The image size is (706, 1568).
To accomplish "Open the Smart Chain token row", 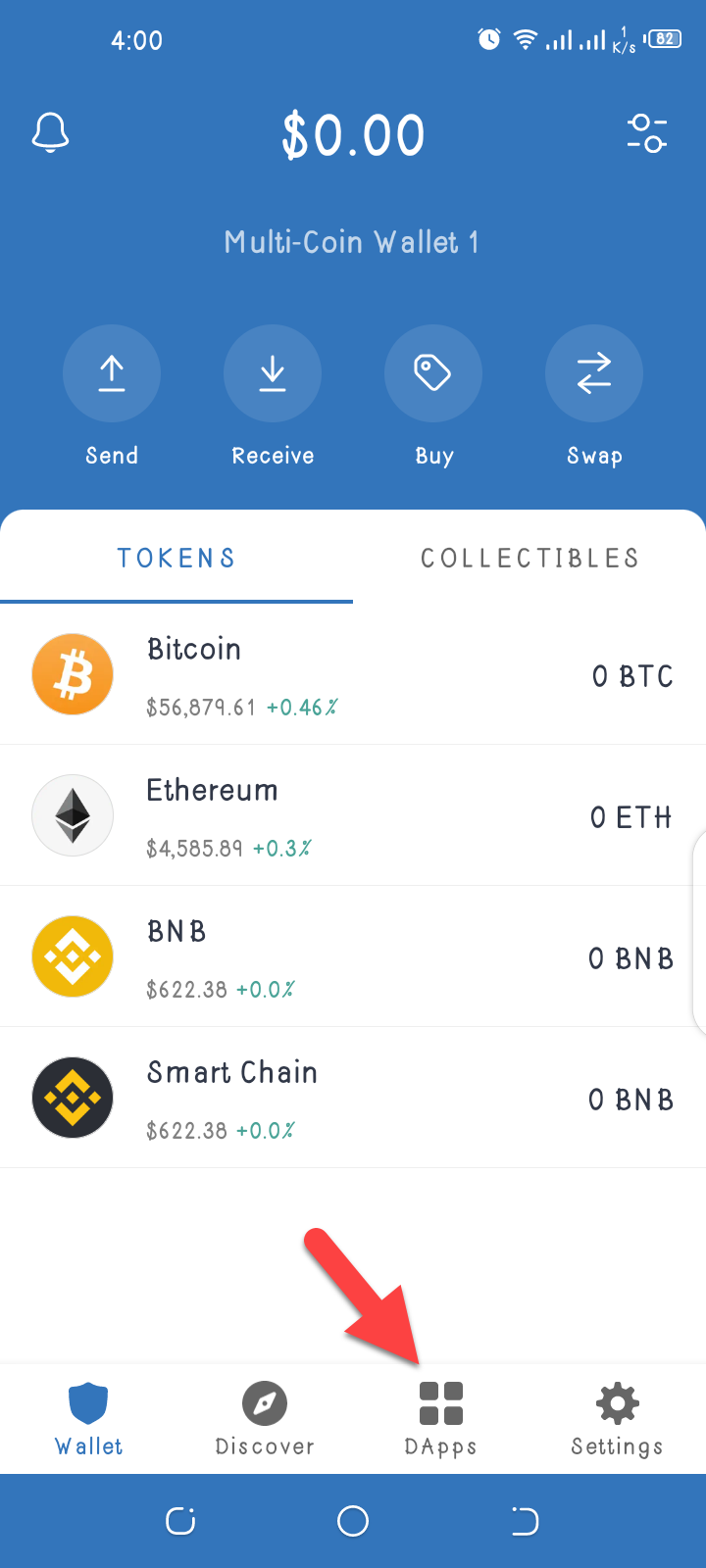I will coord(353,1098).
